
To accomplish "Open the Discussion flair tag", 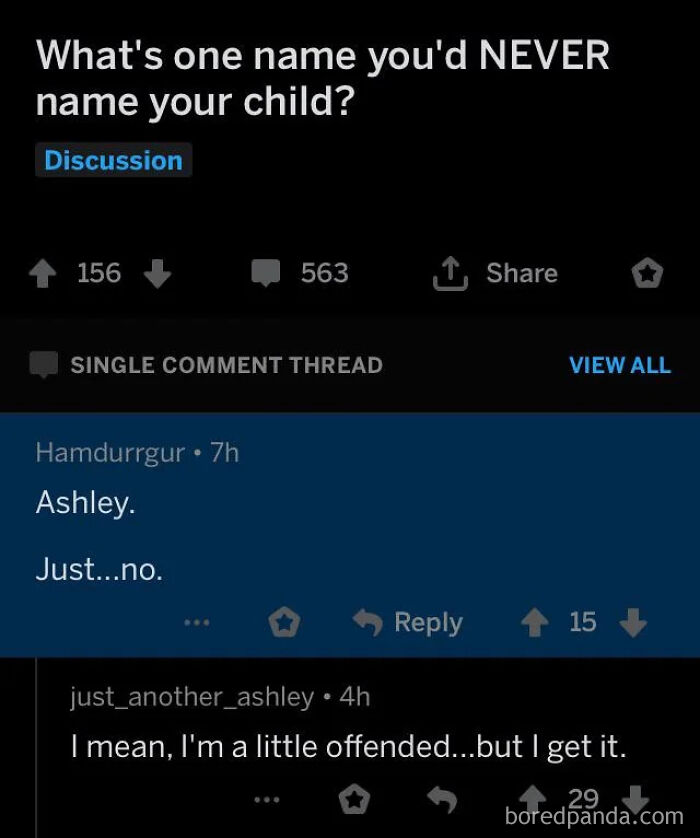I will point(113,160).
